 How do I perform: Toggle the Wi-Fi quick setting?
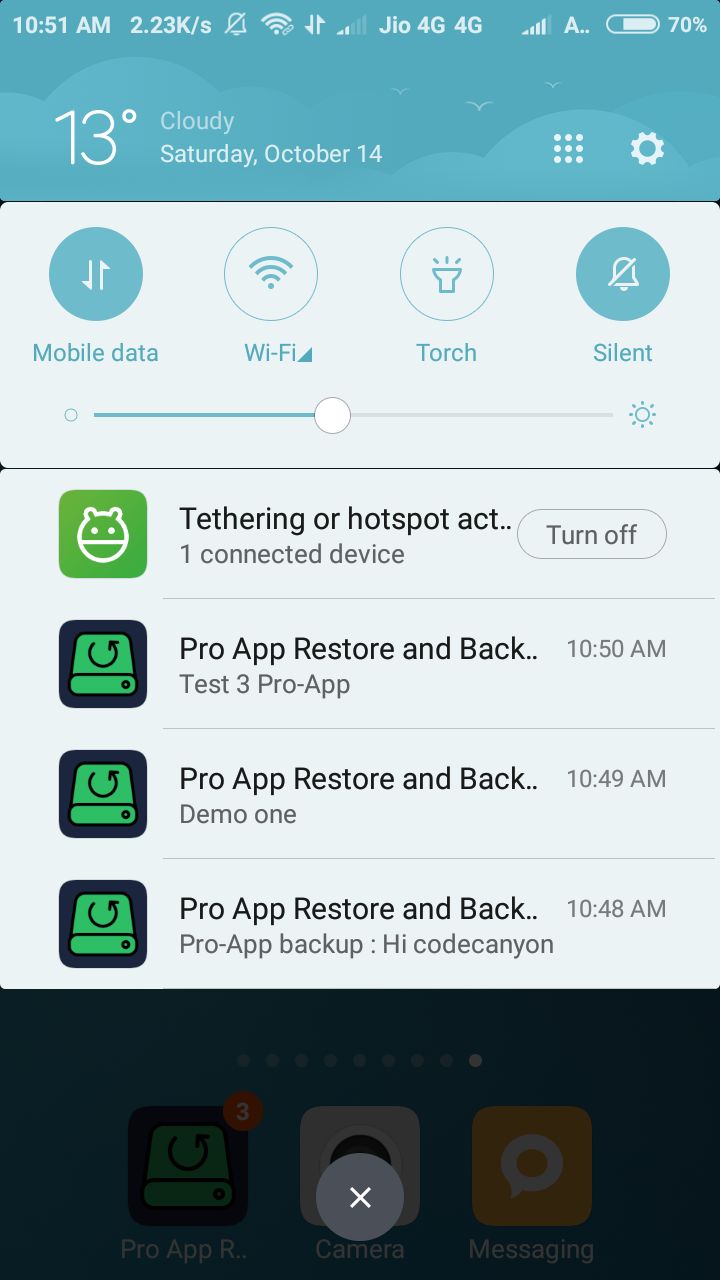[271, 274]
